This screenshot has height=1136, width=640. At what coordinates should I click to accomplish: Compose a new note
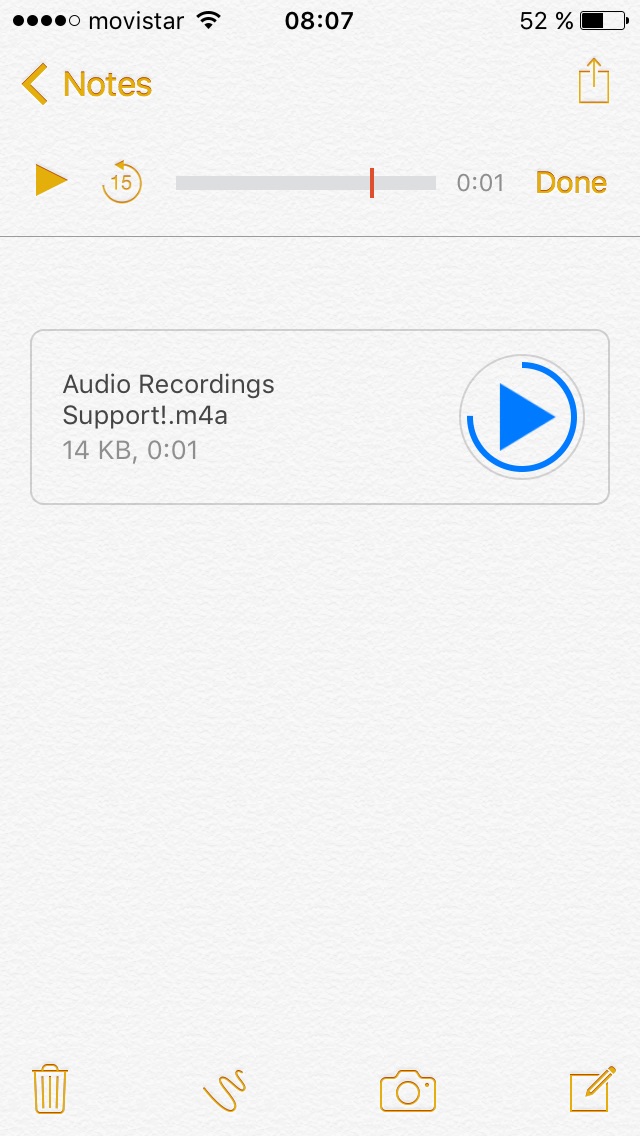[x=593, y=1088]
